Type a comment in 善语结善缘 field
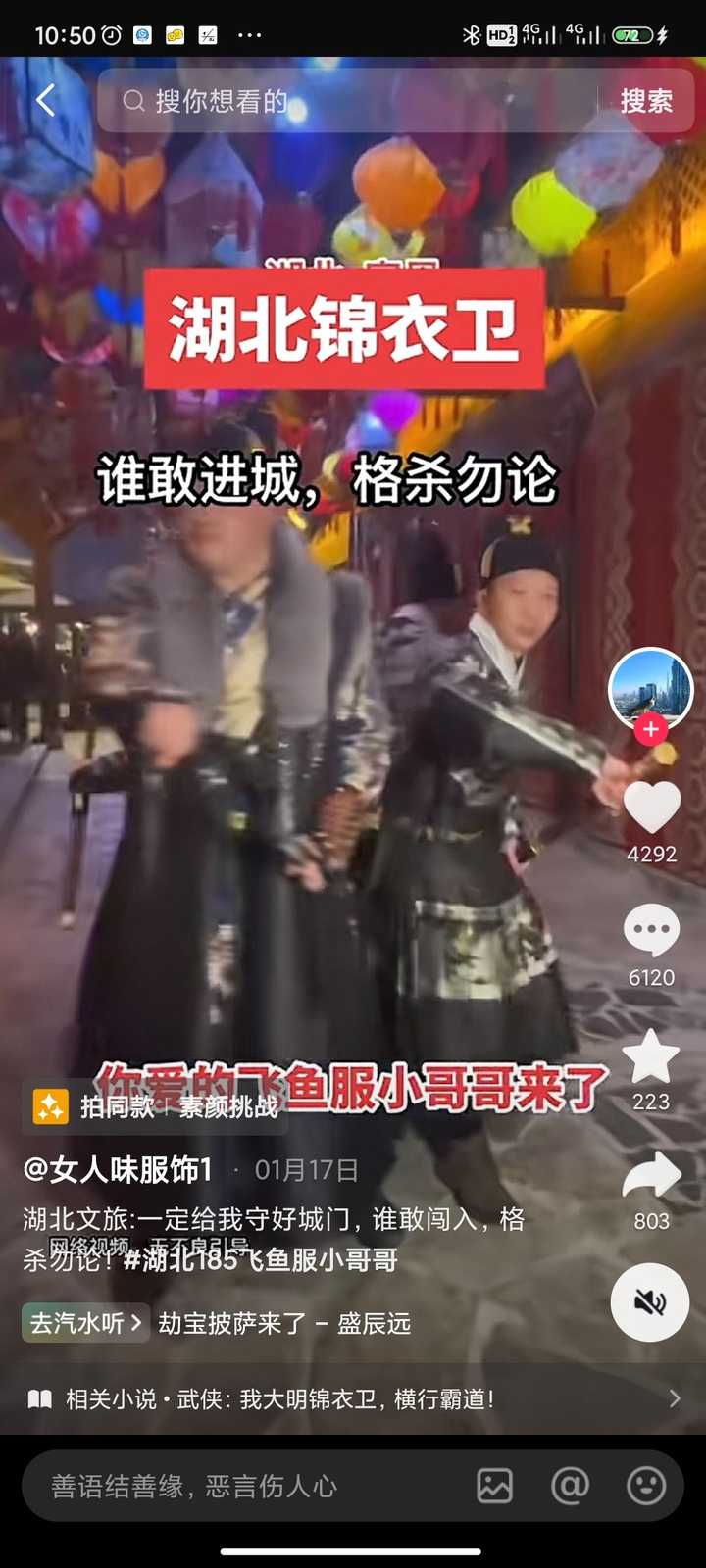The height and width of the screenshot is (1568, 706). point(245,1486)
